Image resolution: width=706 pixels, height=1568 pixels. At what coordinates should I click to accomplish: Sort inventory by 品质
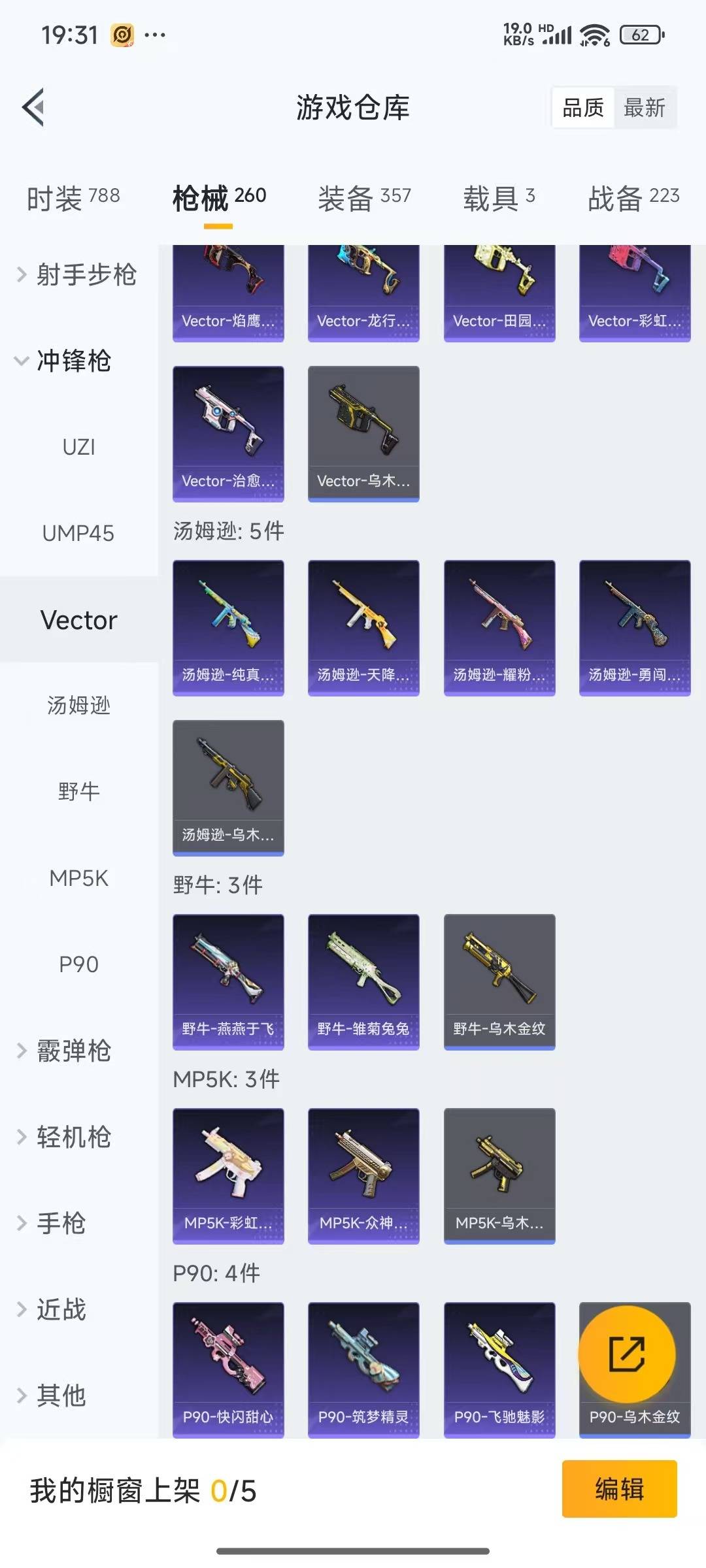coord(583,108)
